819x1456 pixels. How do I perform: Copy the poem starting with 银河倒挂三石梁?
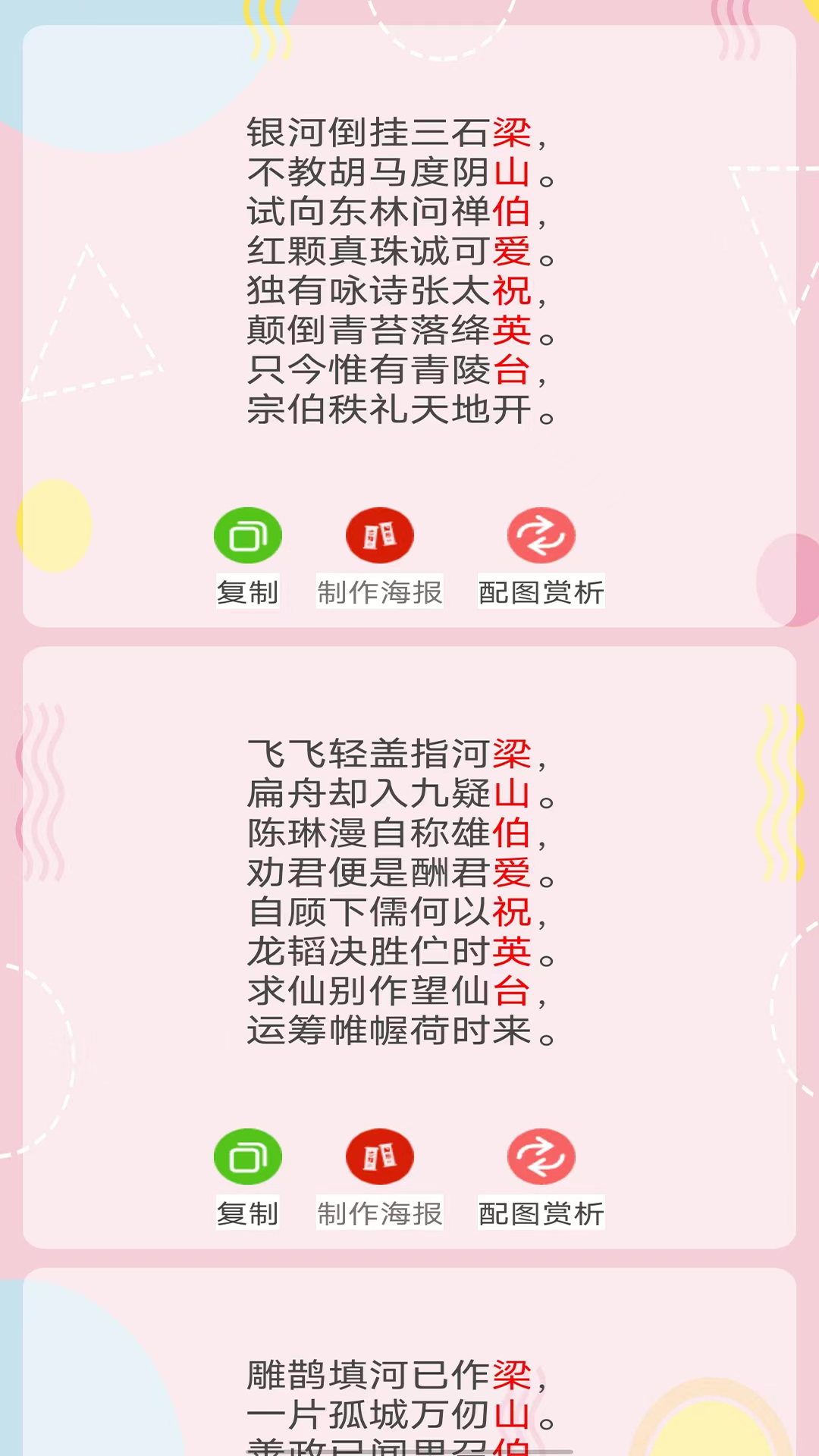pyautogui.click(x=247, y=536)
